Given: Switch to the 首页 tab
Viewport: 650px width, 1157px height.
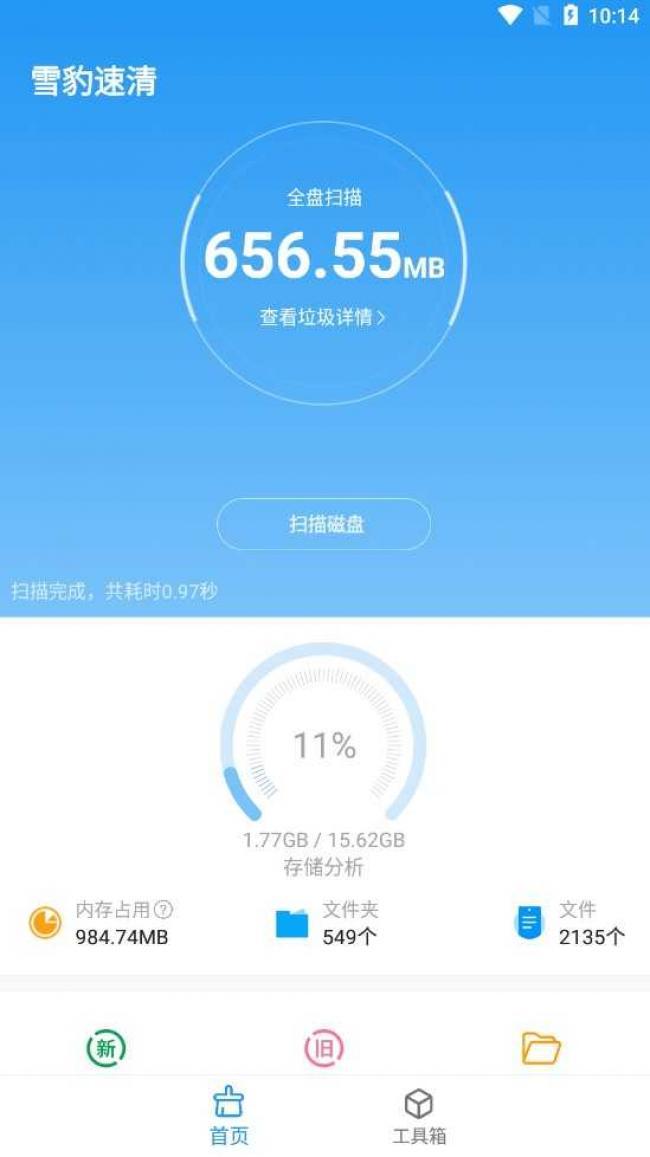Looking at the screenshot, I should point(229,1116).
